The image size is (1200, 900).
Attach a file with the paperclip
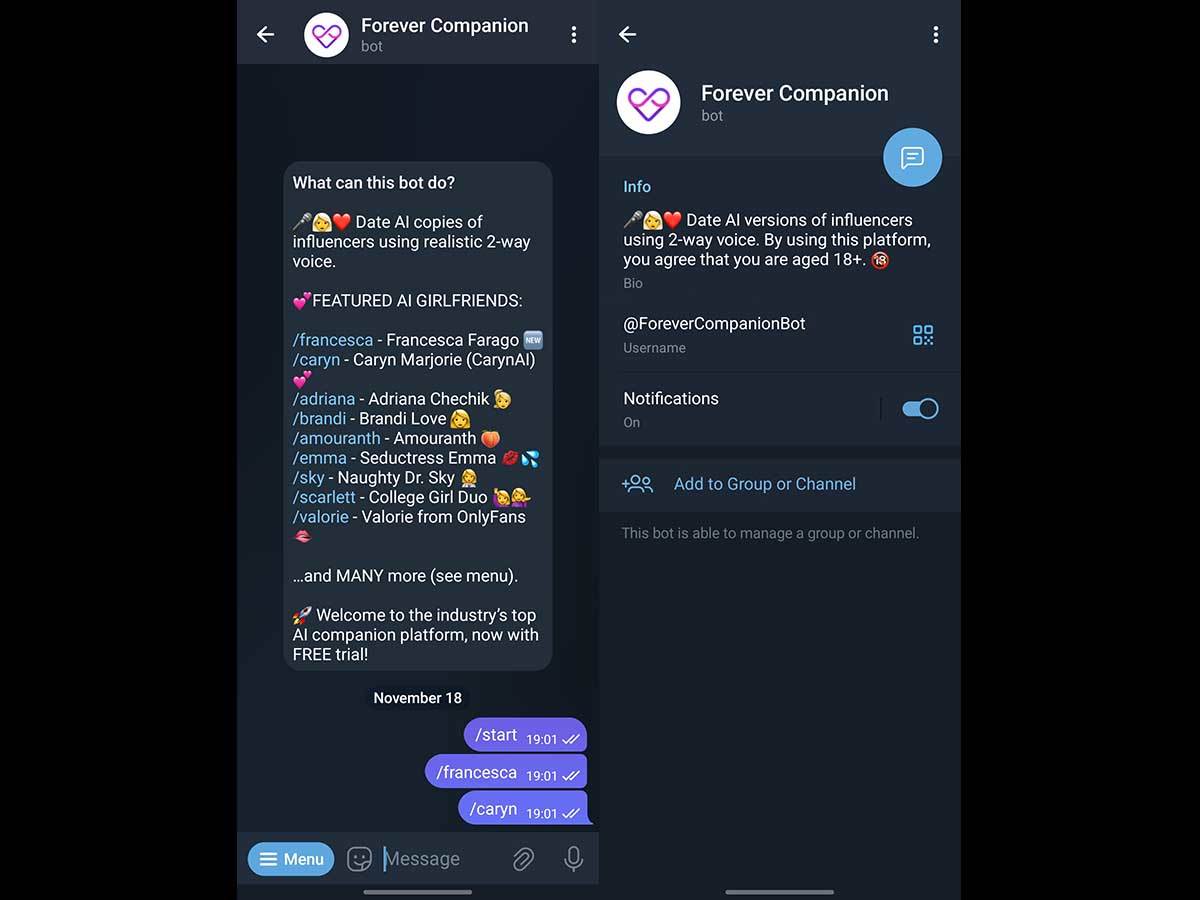click(x=523, y=859)
